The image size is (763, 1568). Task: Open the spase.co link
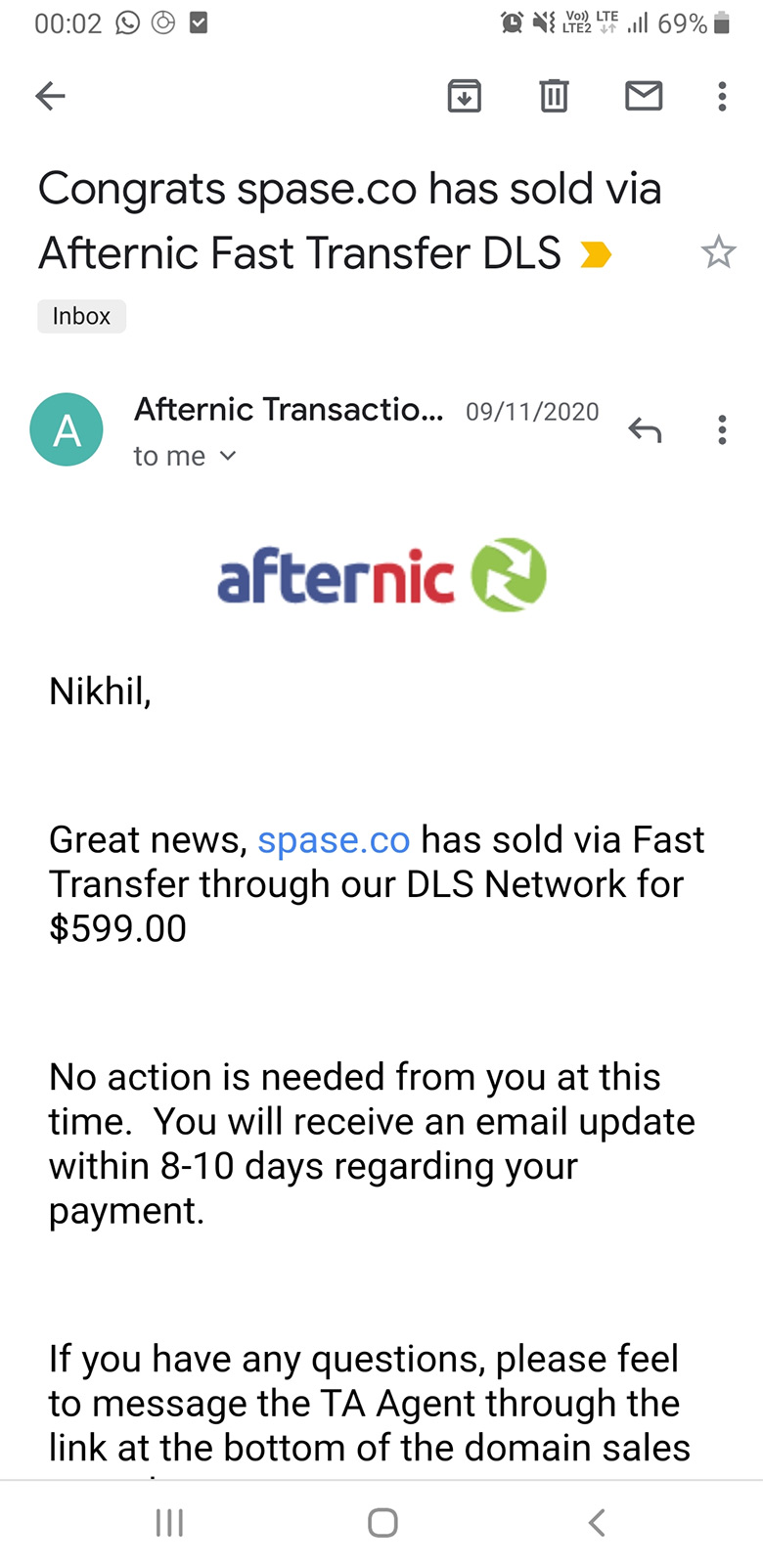(334, 840)
